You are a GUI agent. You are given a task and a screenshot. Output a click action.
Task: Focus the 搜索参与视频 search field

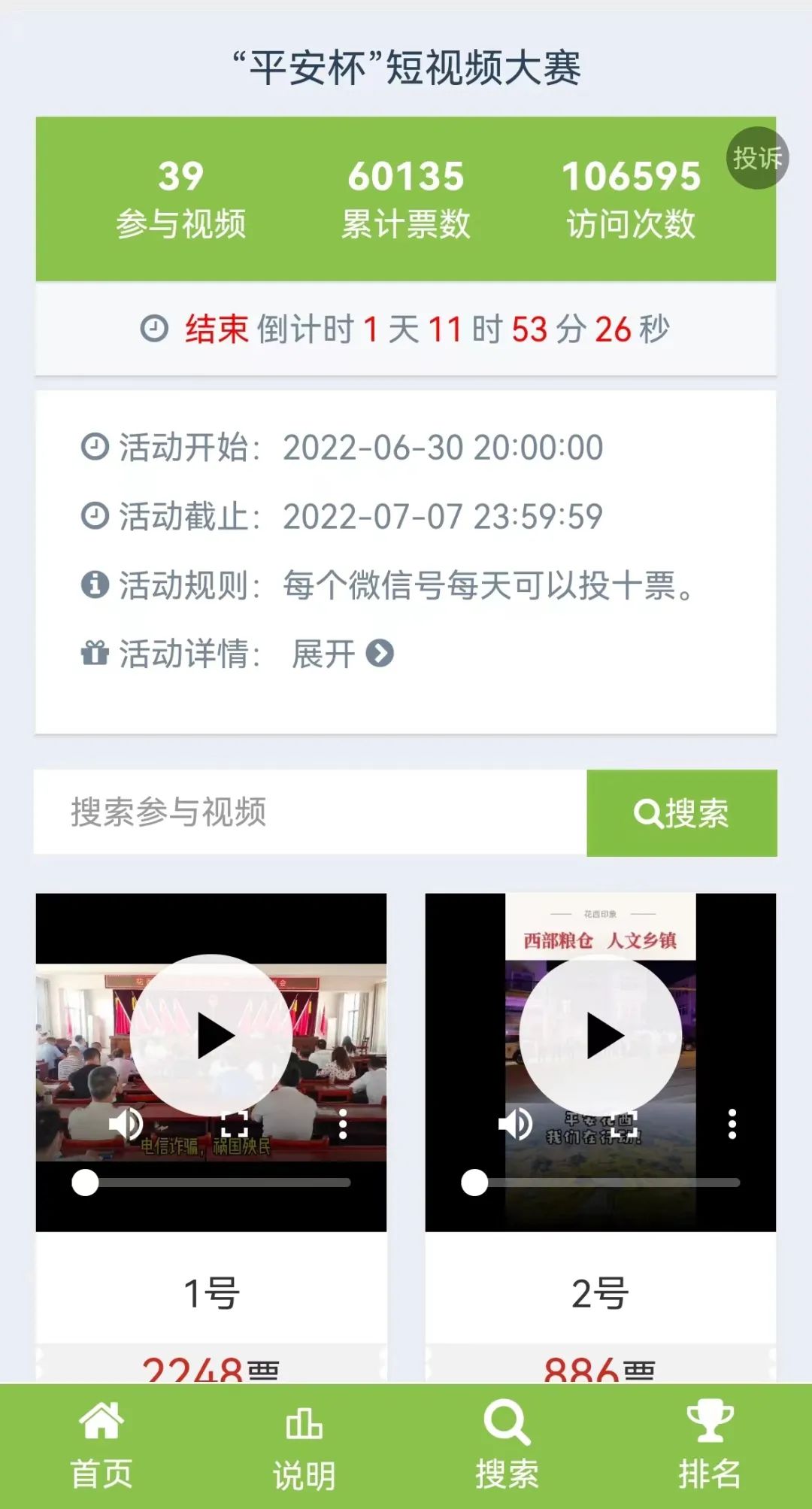(x=310, y=812)
